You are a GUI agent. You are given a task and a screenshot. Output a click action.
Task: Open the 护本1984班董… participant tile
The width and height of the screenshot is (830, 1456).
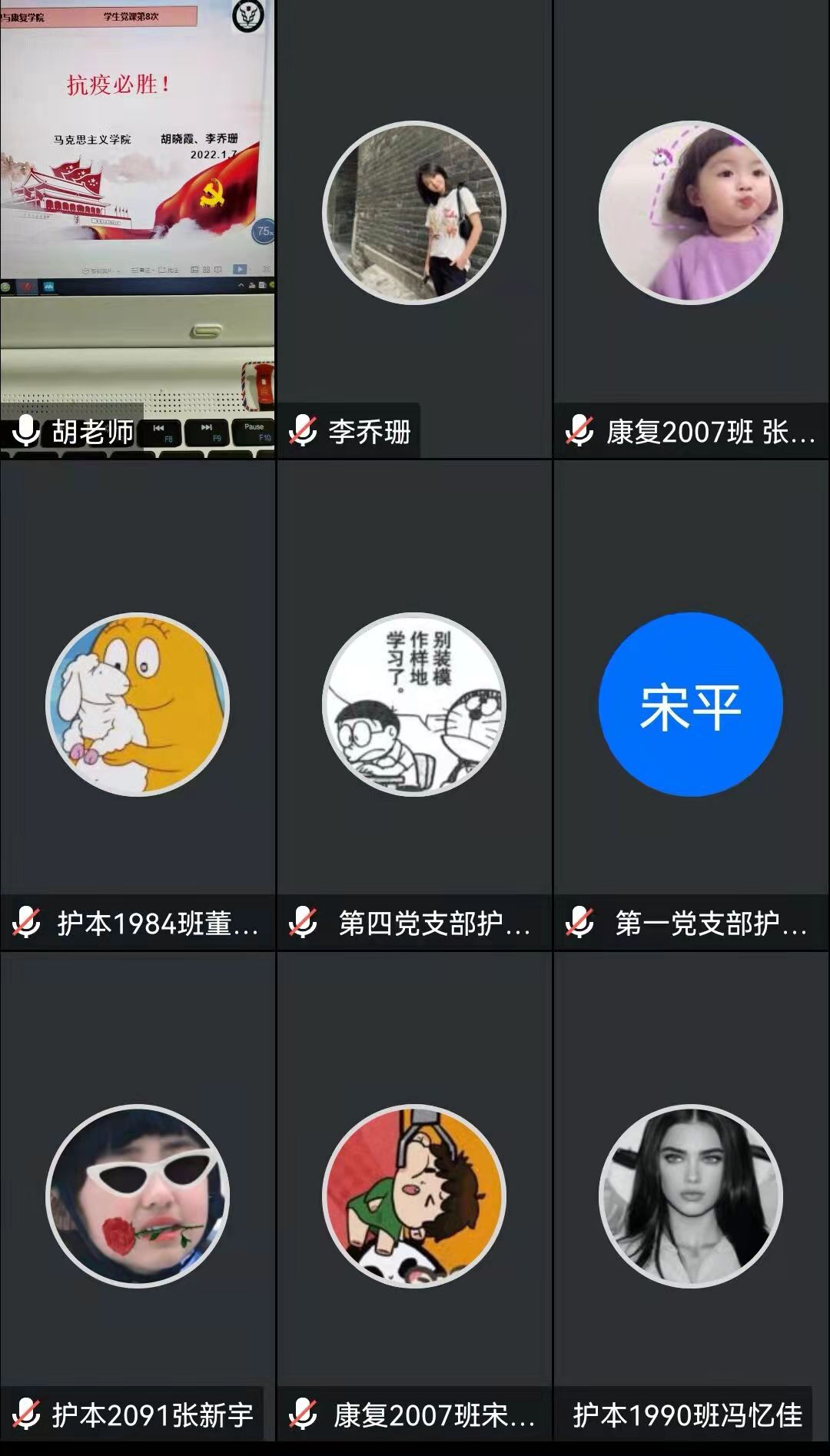click(138, 705)
